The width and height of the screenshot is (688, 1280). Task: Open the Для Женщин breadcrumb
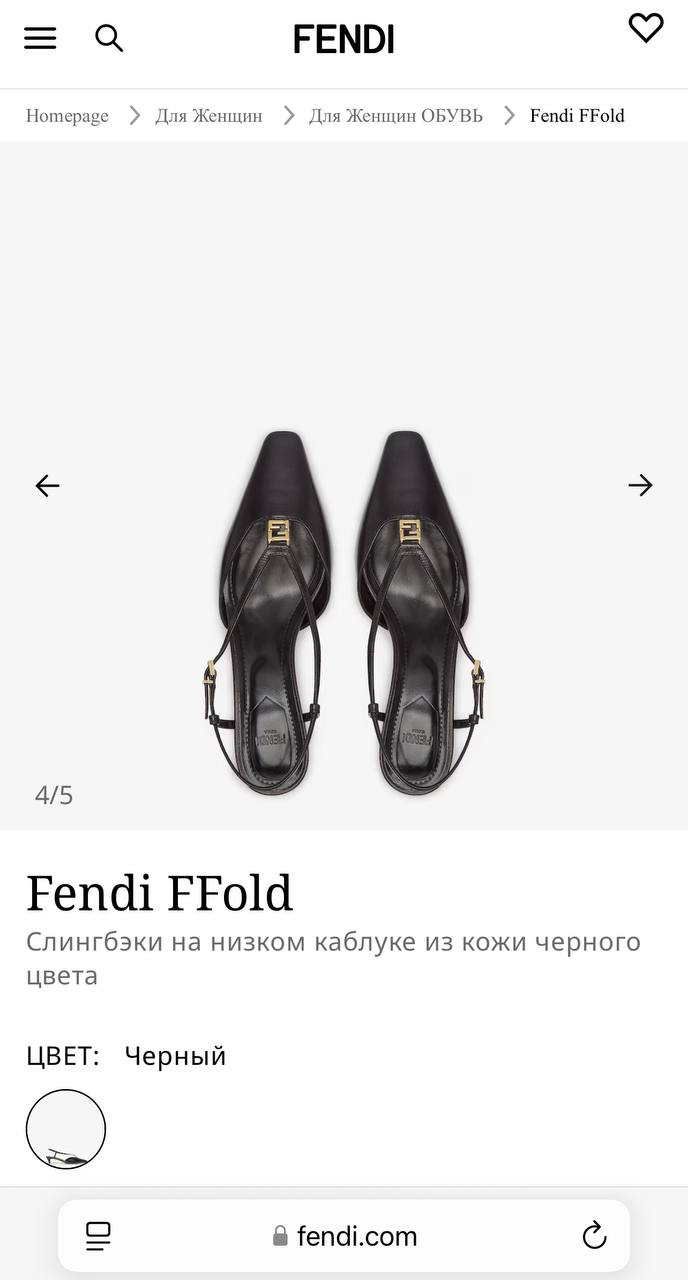[x=208, y=115]
